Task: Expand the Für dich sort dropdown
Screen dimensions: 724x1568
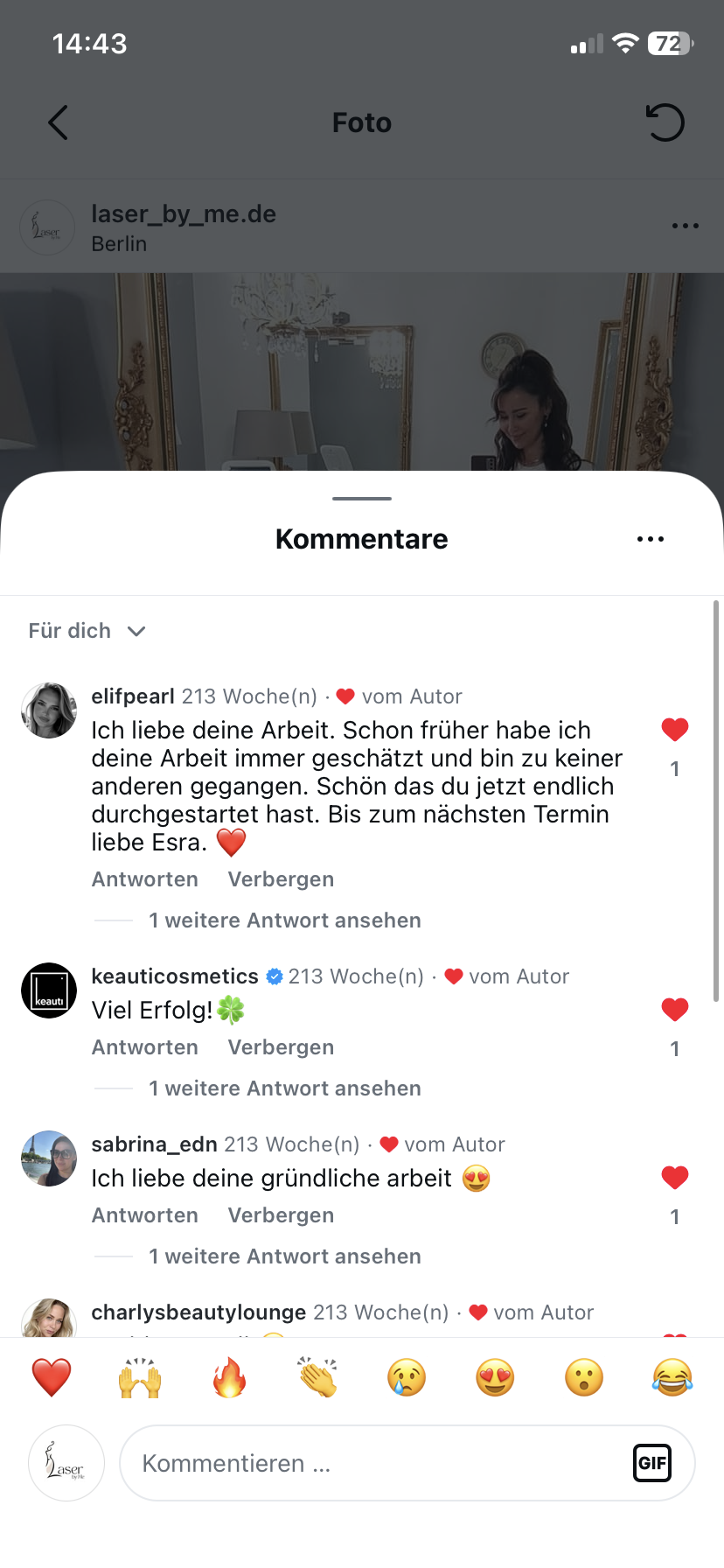Action: (x=87, y=631)
